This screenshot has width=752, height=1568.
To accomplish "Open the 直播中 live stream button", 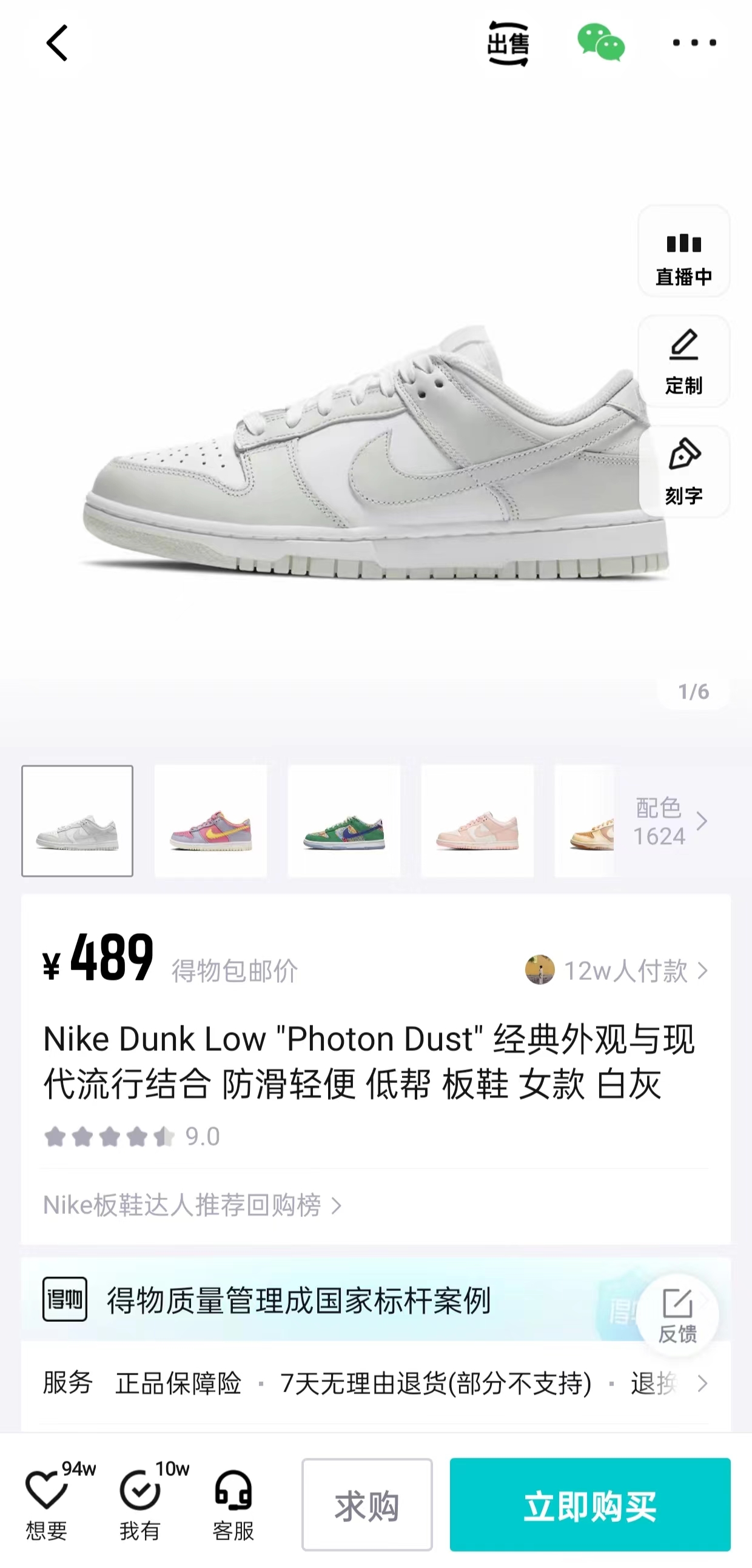I will coord(684,251).
